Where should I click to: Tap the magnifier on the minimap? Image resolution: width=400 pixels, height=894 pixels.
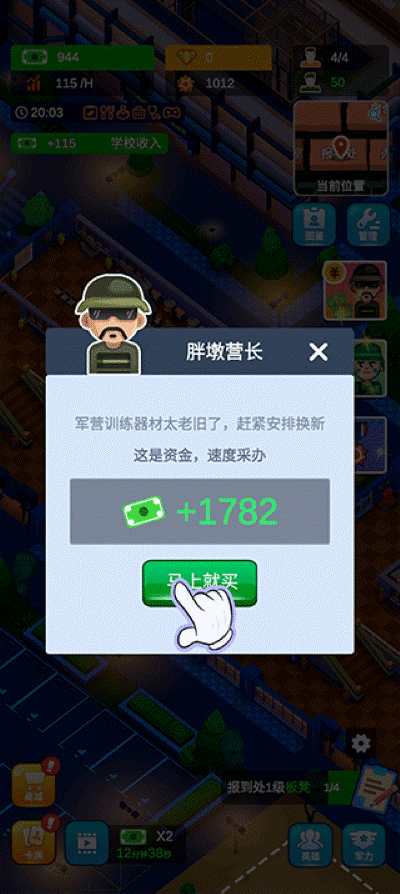click(376, 114)
